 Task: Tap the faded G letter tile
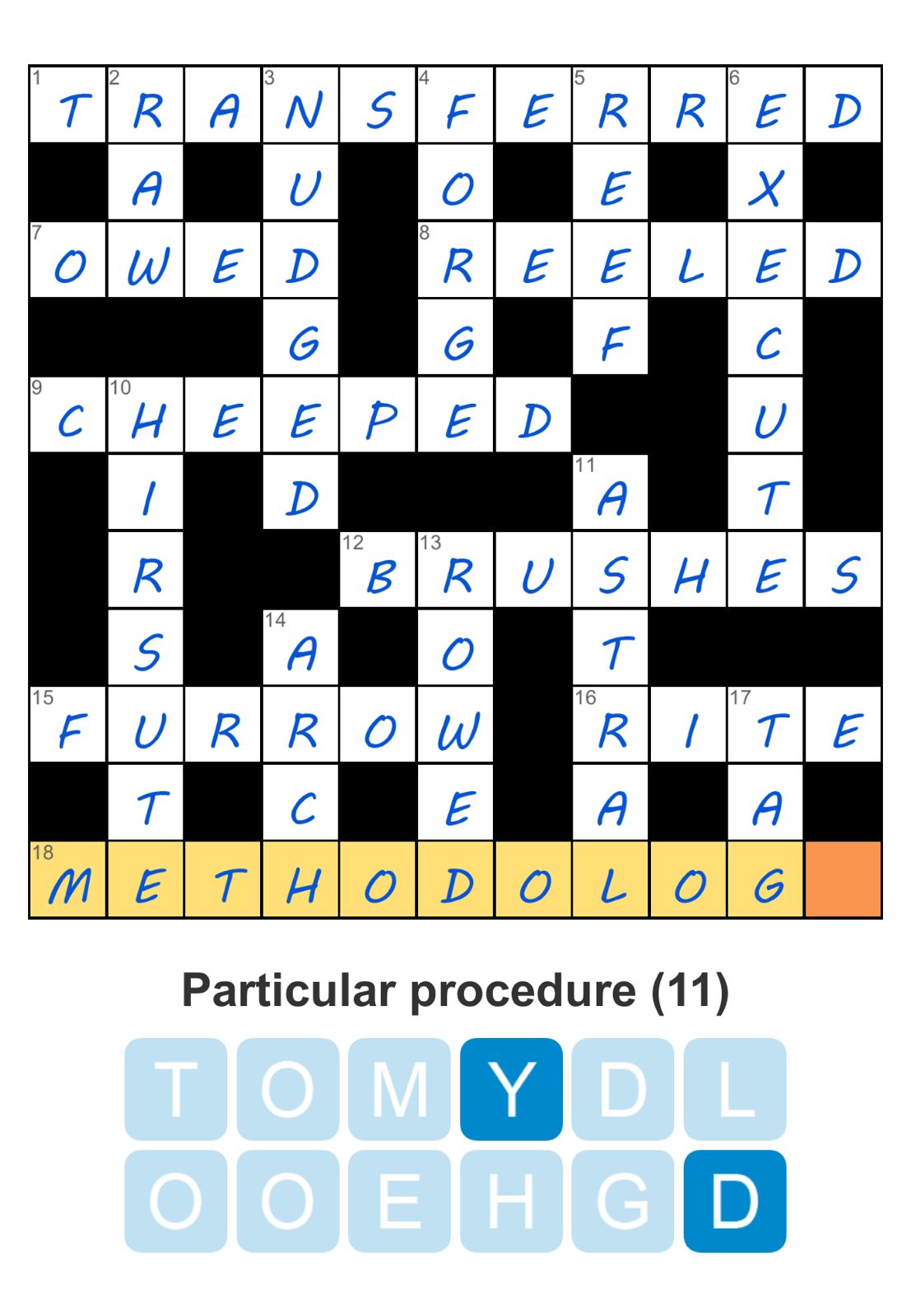click(623, 1201)
